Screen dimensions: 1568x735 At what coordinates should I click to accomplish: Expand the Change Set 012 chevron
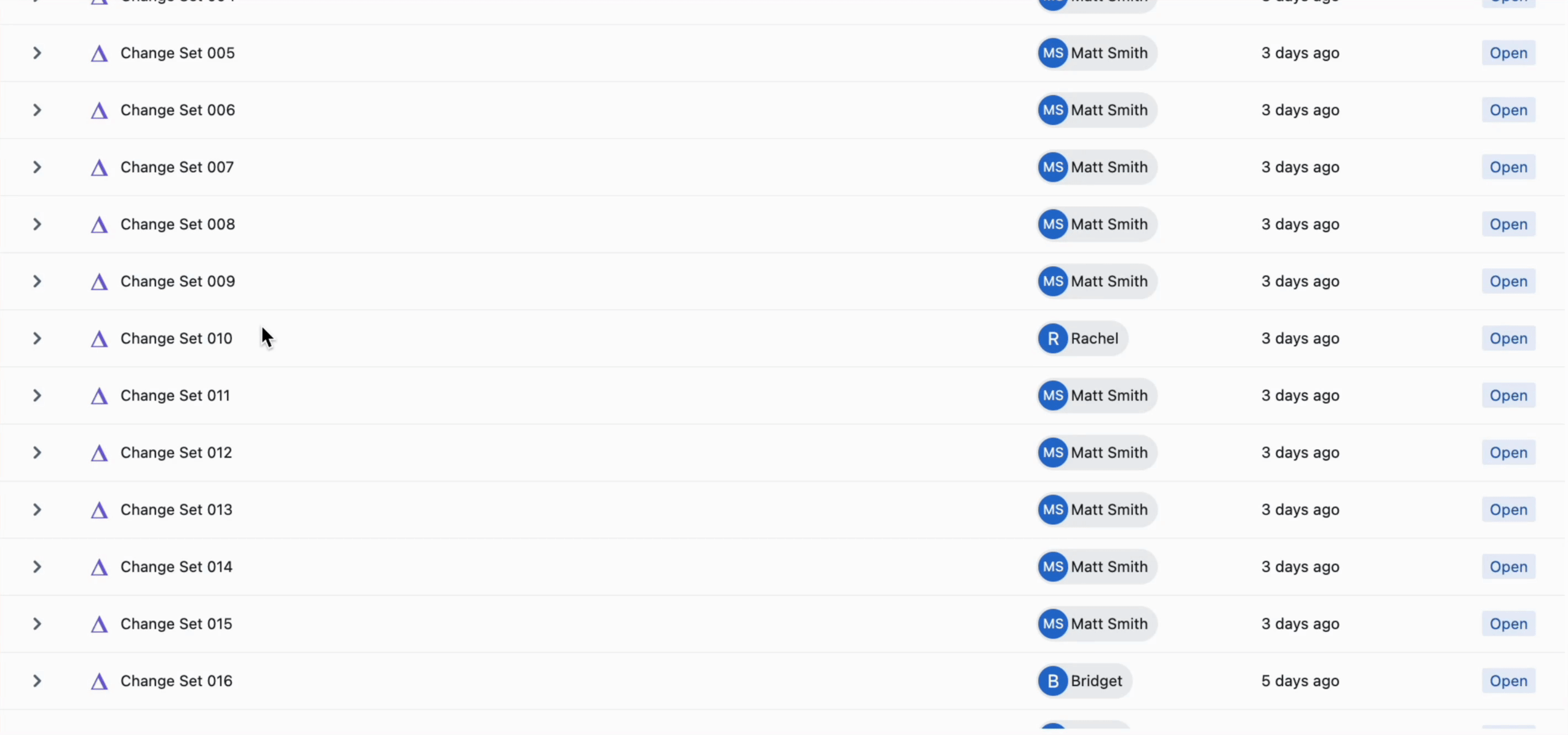(37, 452)
